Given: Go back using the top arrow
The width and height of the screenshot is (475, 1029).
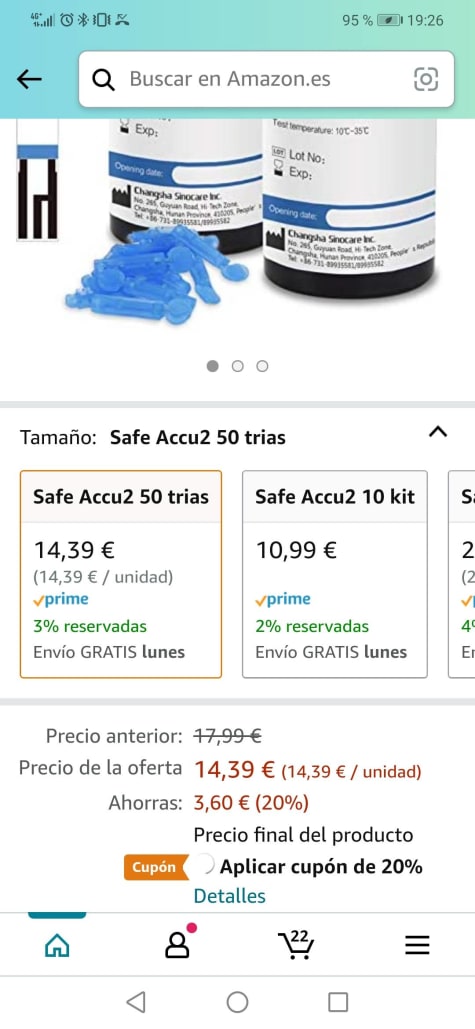Looking at the screenshot, I should (29, 79).
